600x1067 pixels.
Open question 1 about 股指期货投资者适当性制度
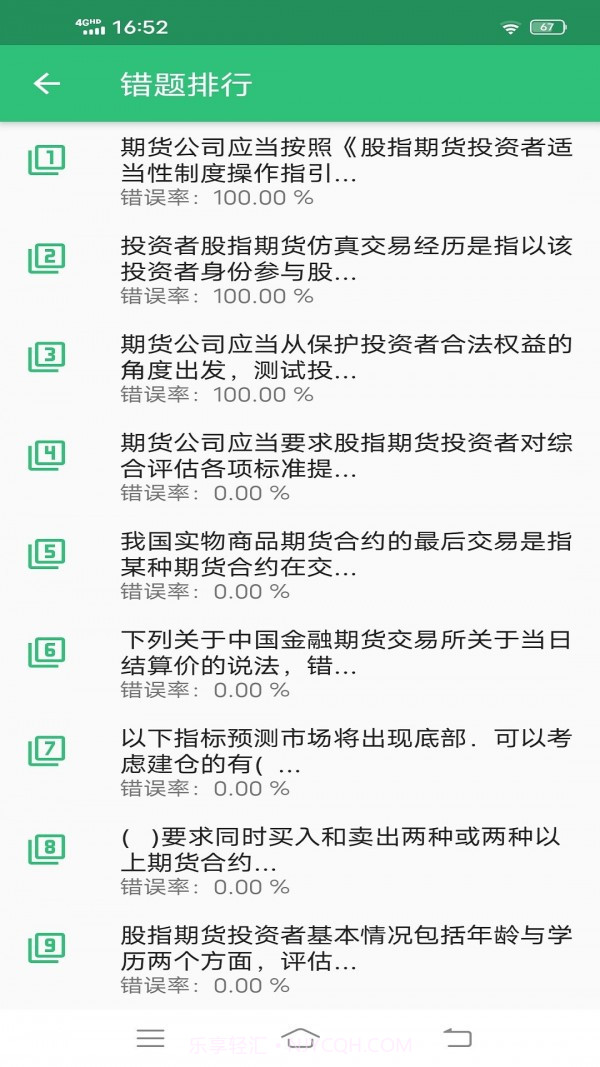[345, 161]
